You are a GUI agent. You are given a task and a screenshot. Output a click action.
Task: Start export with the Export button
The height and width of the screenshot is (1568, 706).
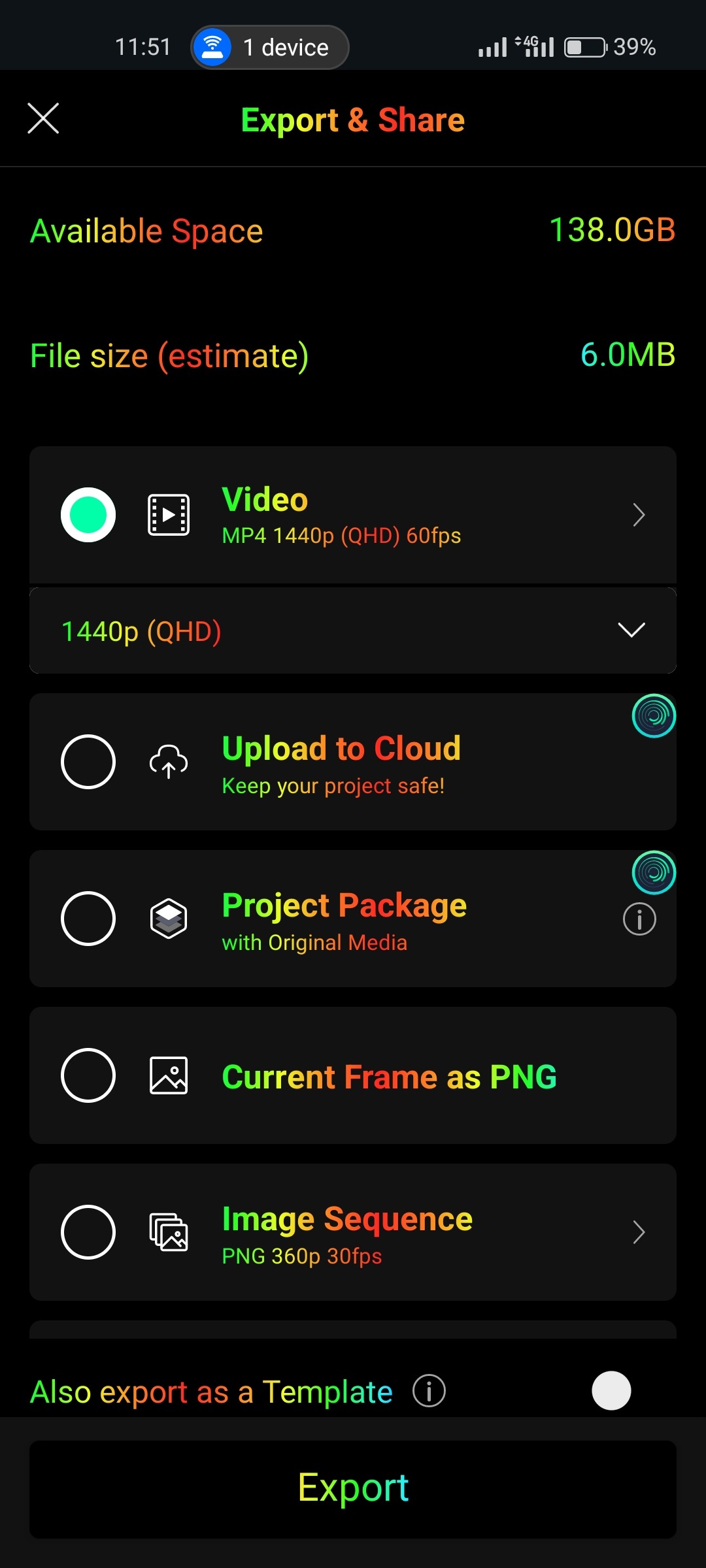[353, 1489]
